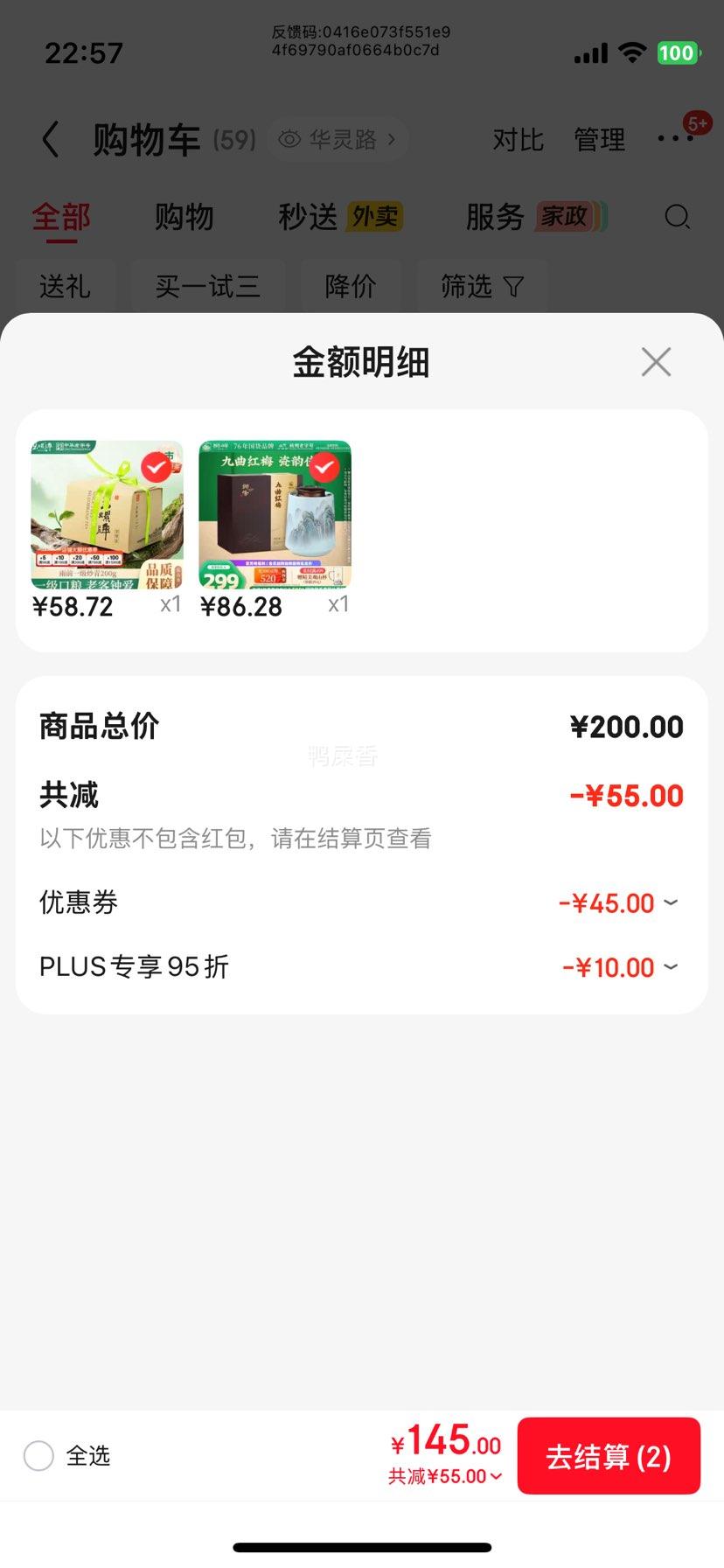Switch to the 购物 tab

185,217
